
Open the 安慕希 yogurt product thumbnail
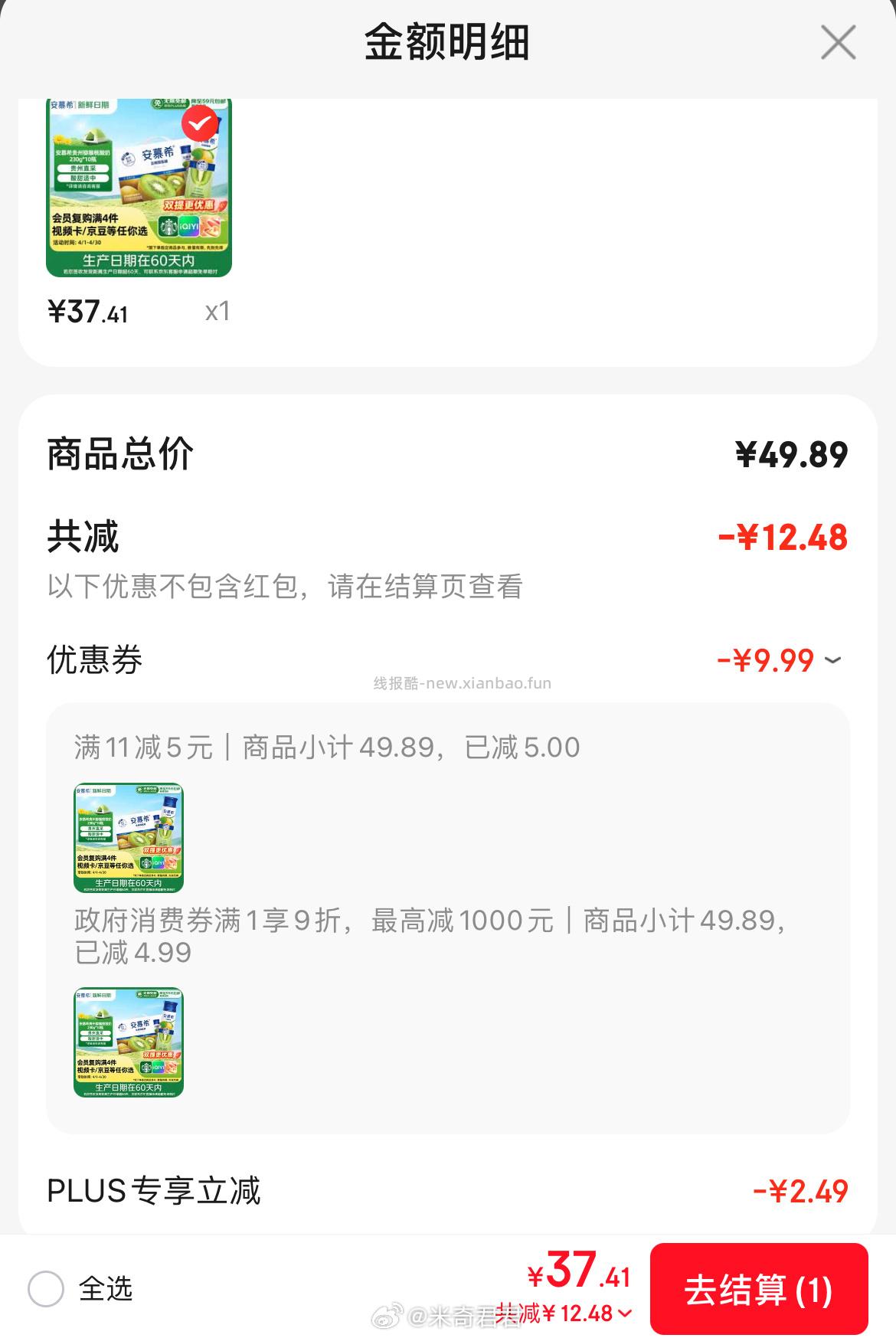(x=138, y=191)
